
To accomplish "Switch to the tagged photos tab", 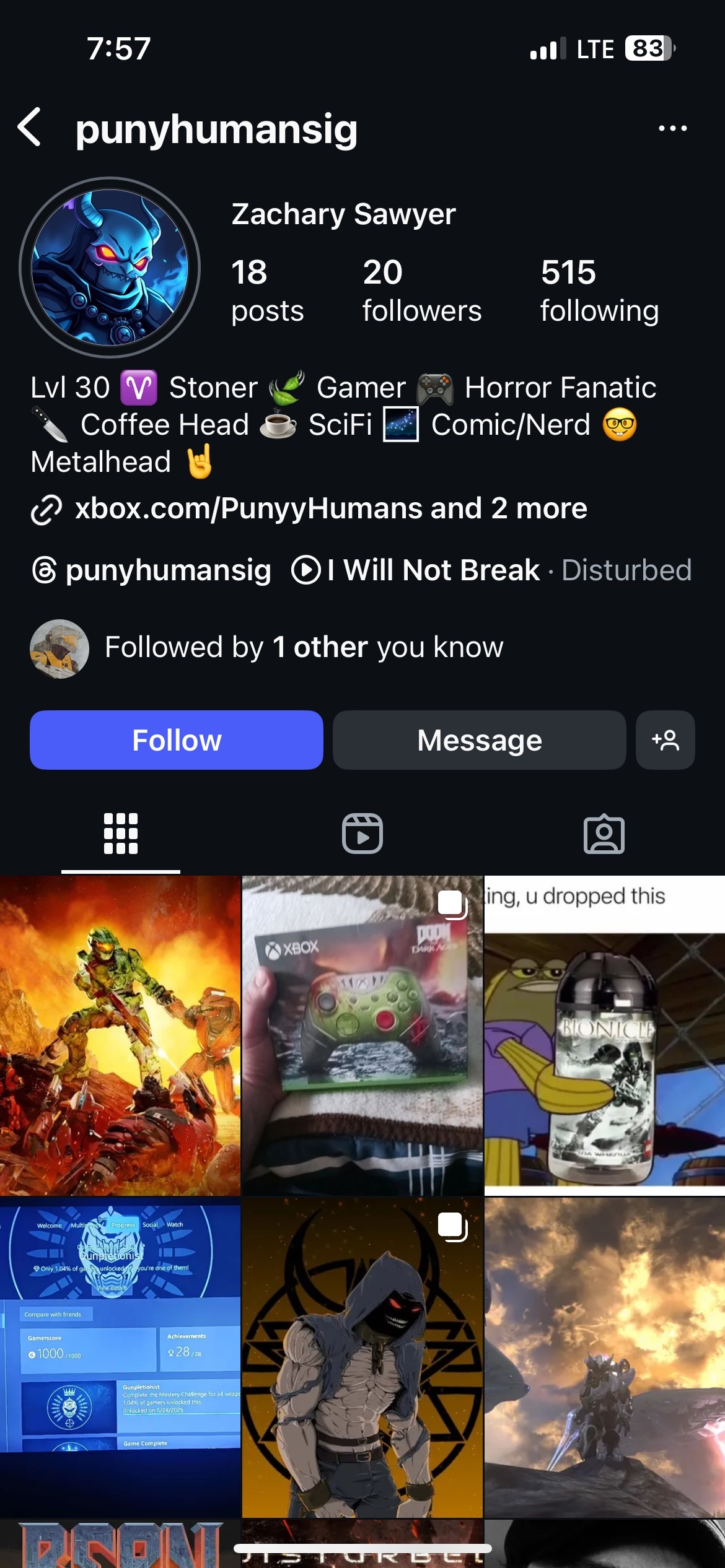I will click(x=604, y=834).
